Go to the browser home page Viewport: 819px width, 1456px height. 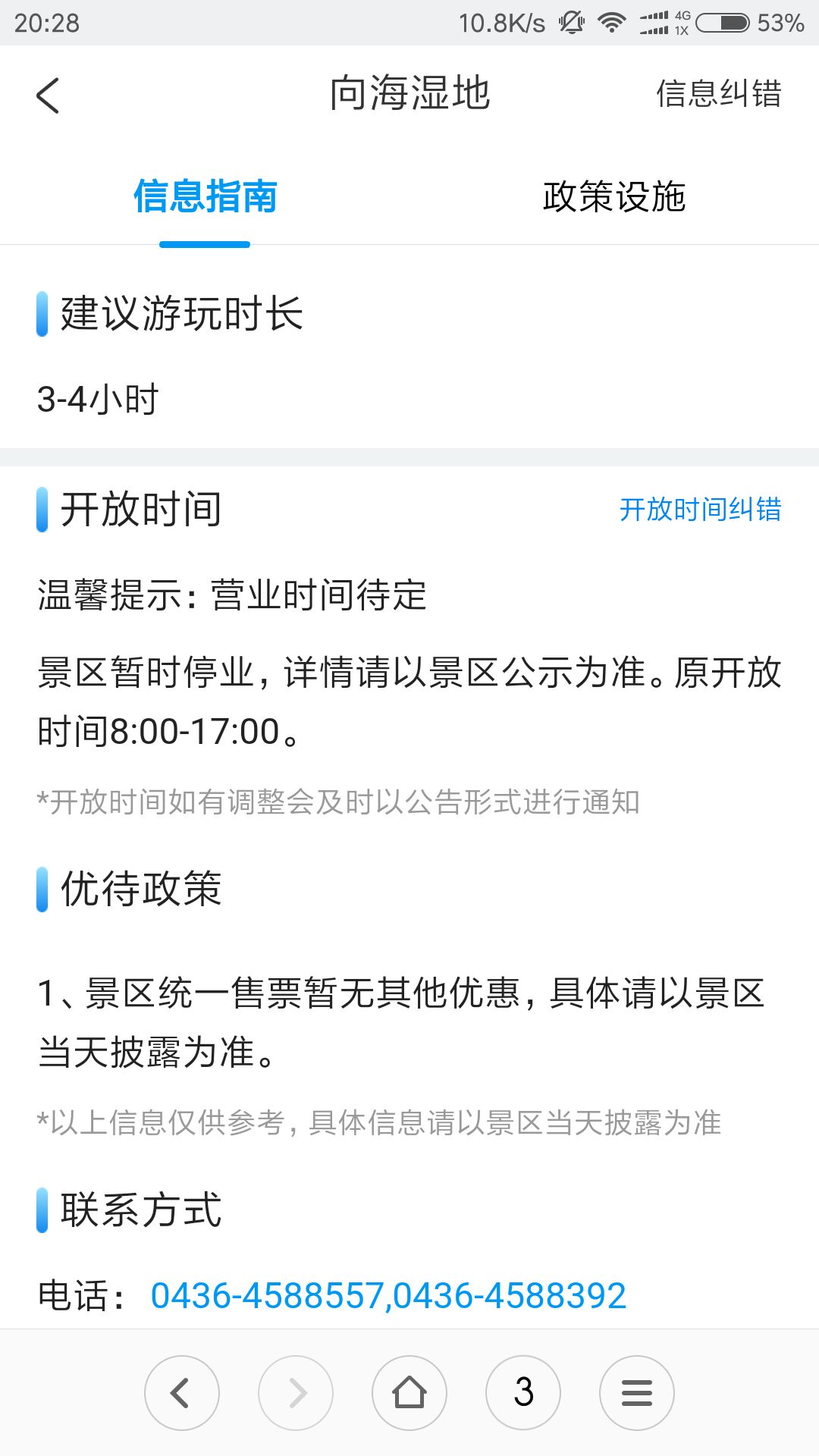click(x=409, y=1392)
